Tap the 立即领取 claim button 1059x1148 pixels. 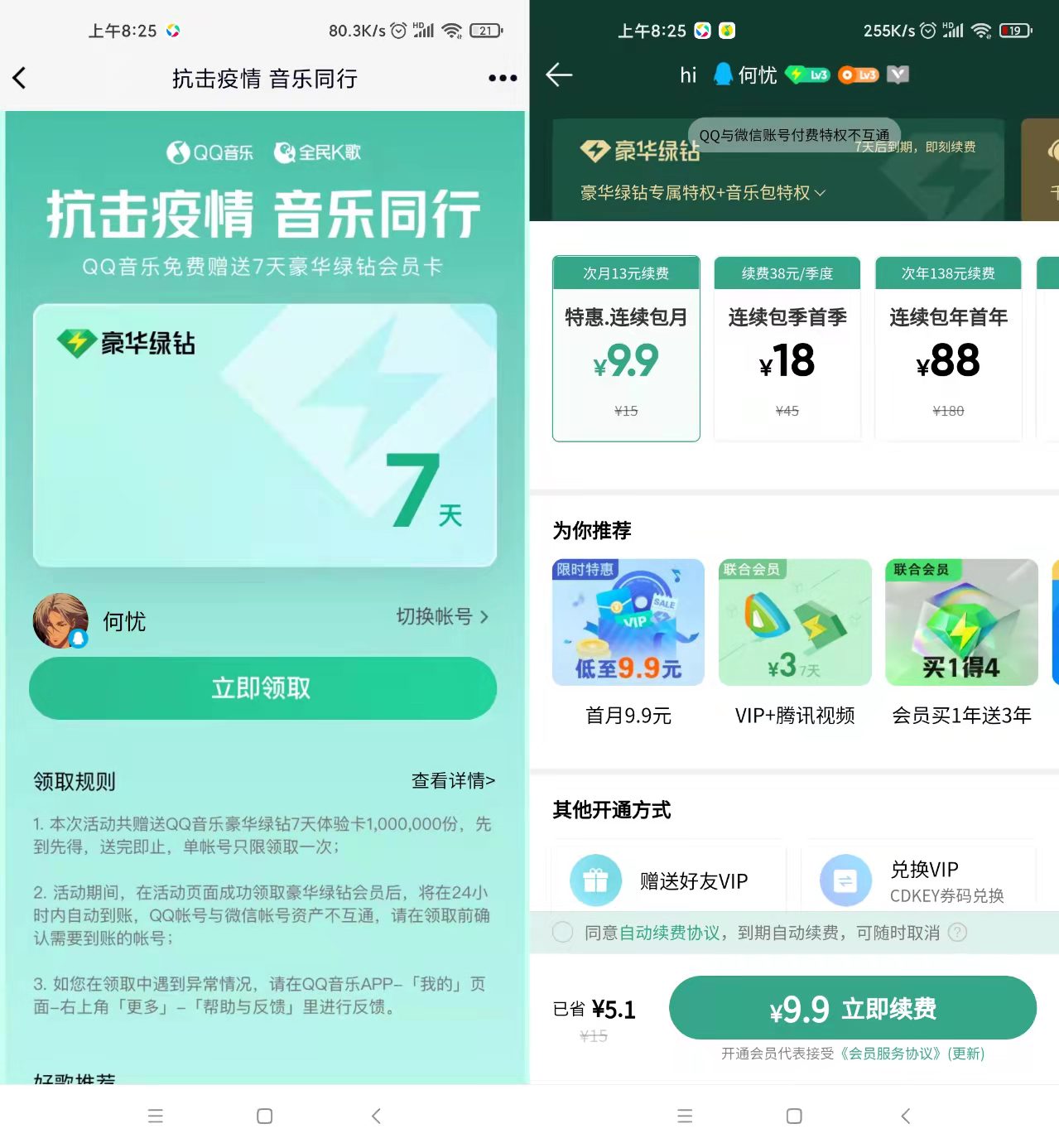coord(262,687)
